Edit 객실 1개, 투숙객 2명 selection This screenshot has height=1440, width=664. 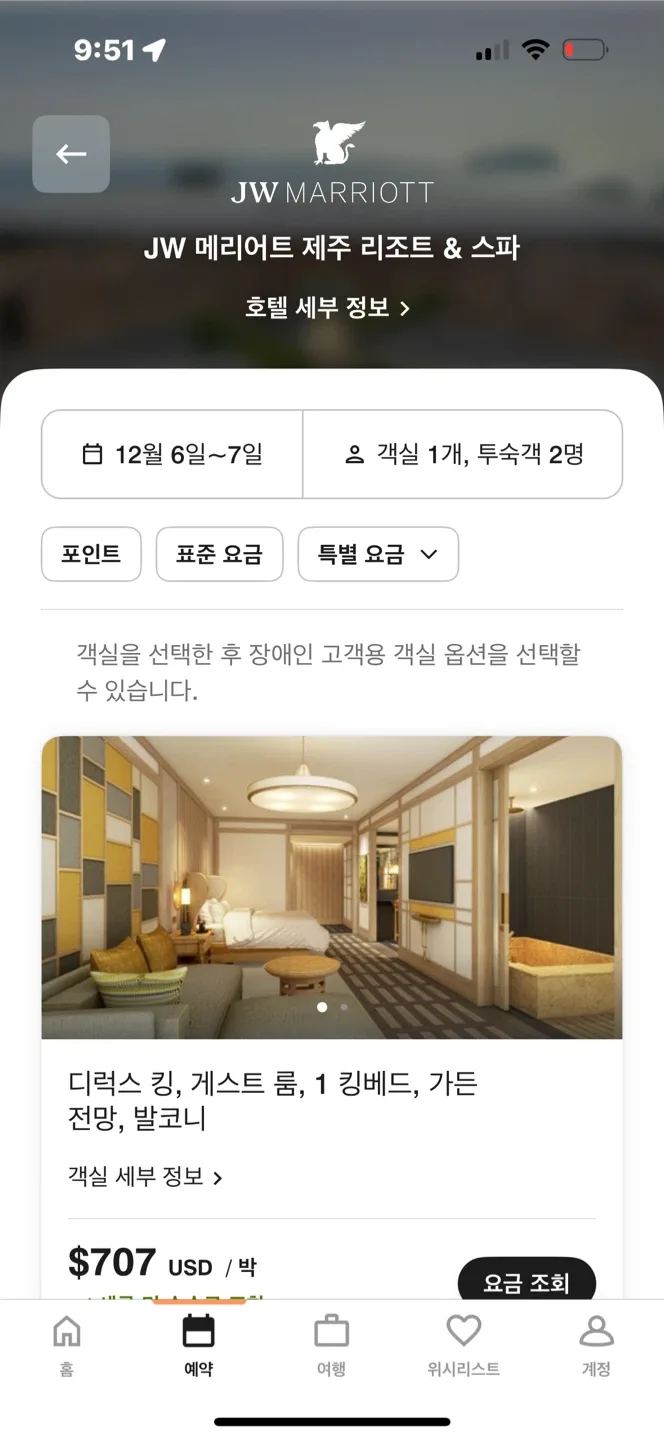tap(463, 454)
